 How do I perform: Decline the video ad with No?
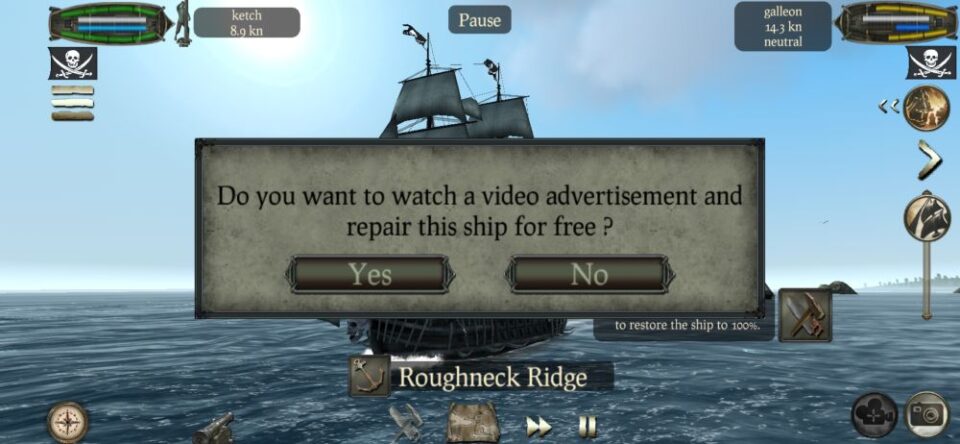[588, 274]
